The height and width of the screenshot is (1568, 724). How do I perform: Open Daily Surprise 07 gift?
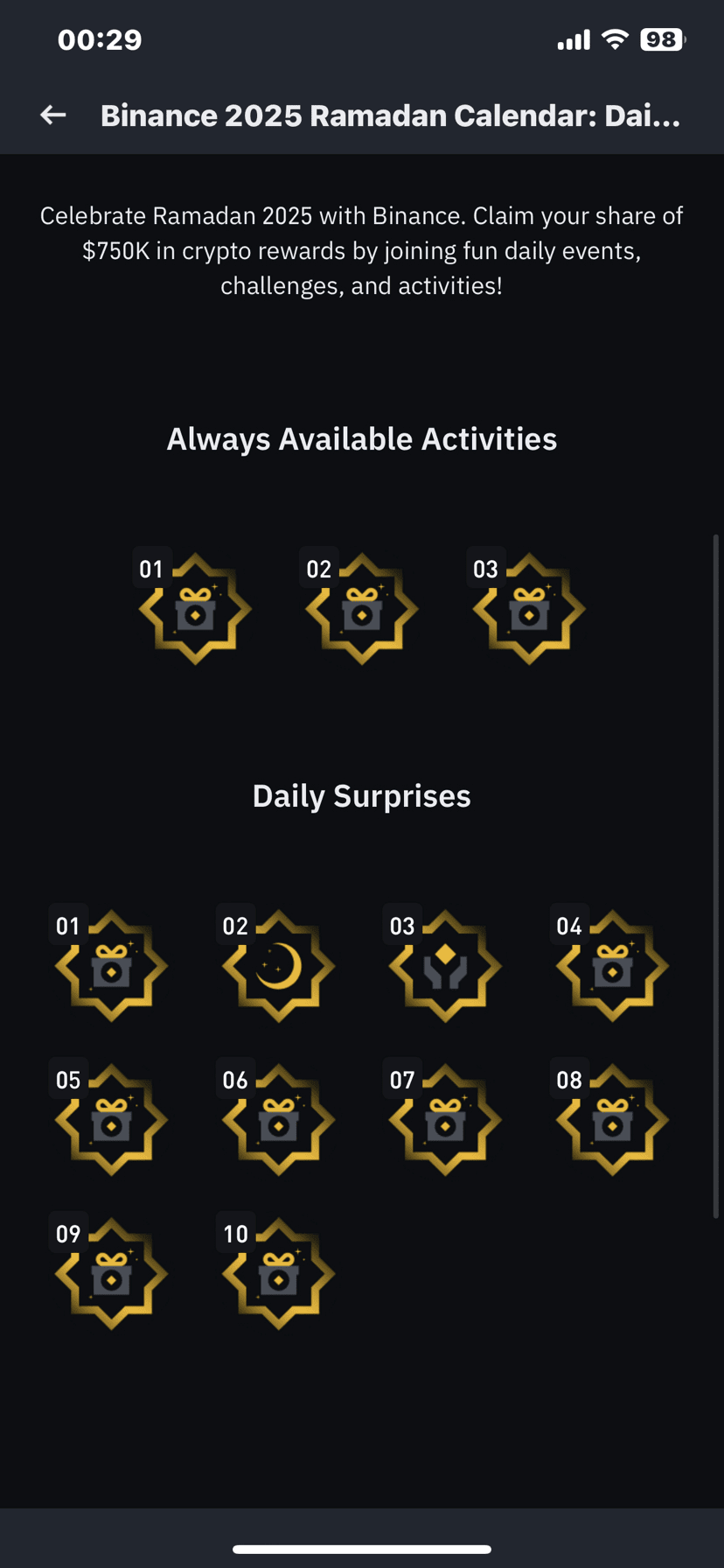coord(445,1120)
